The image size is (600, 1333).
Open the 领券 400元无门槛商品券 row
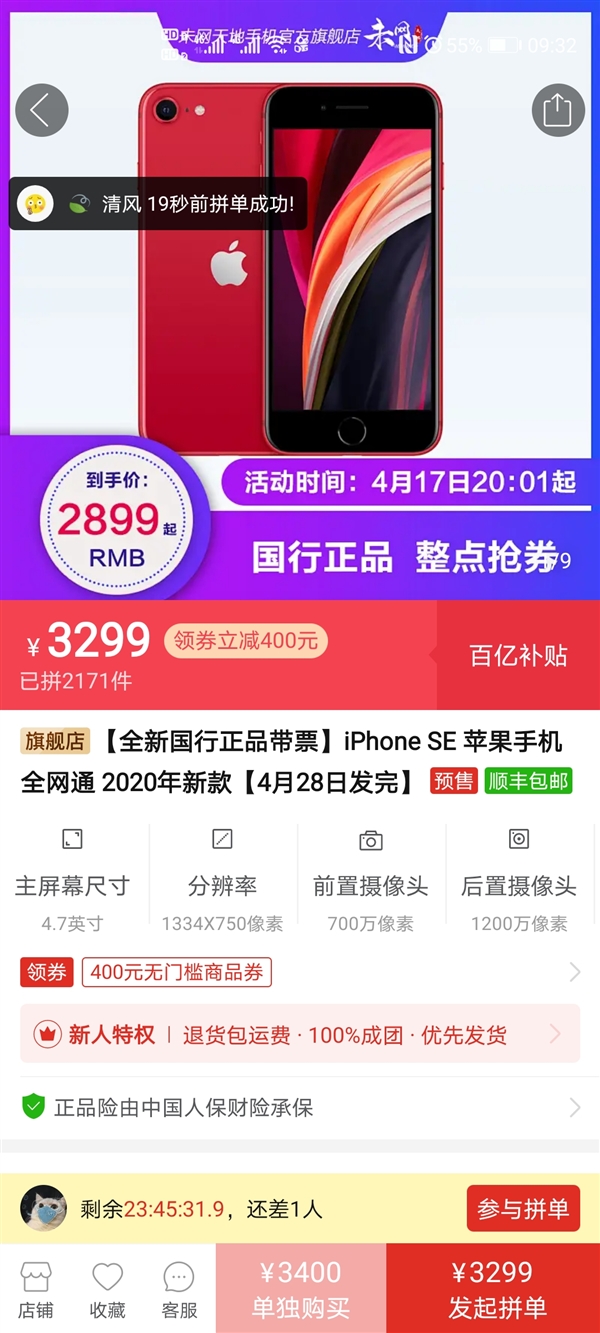[300, 972]
